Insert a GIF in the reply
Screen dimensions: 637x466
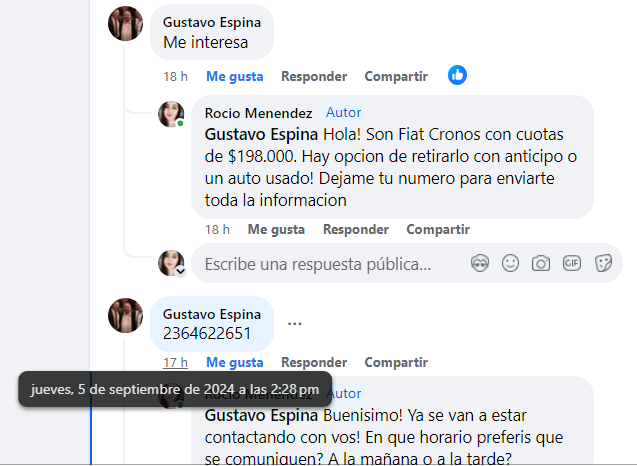[572, 264]
